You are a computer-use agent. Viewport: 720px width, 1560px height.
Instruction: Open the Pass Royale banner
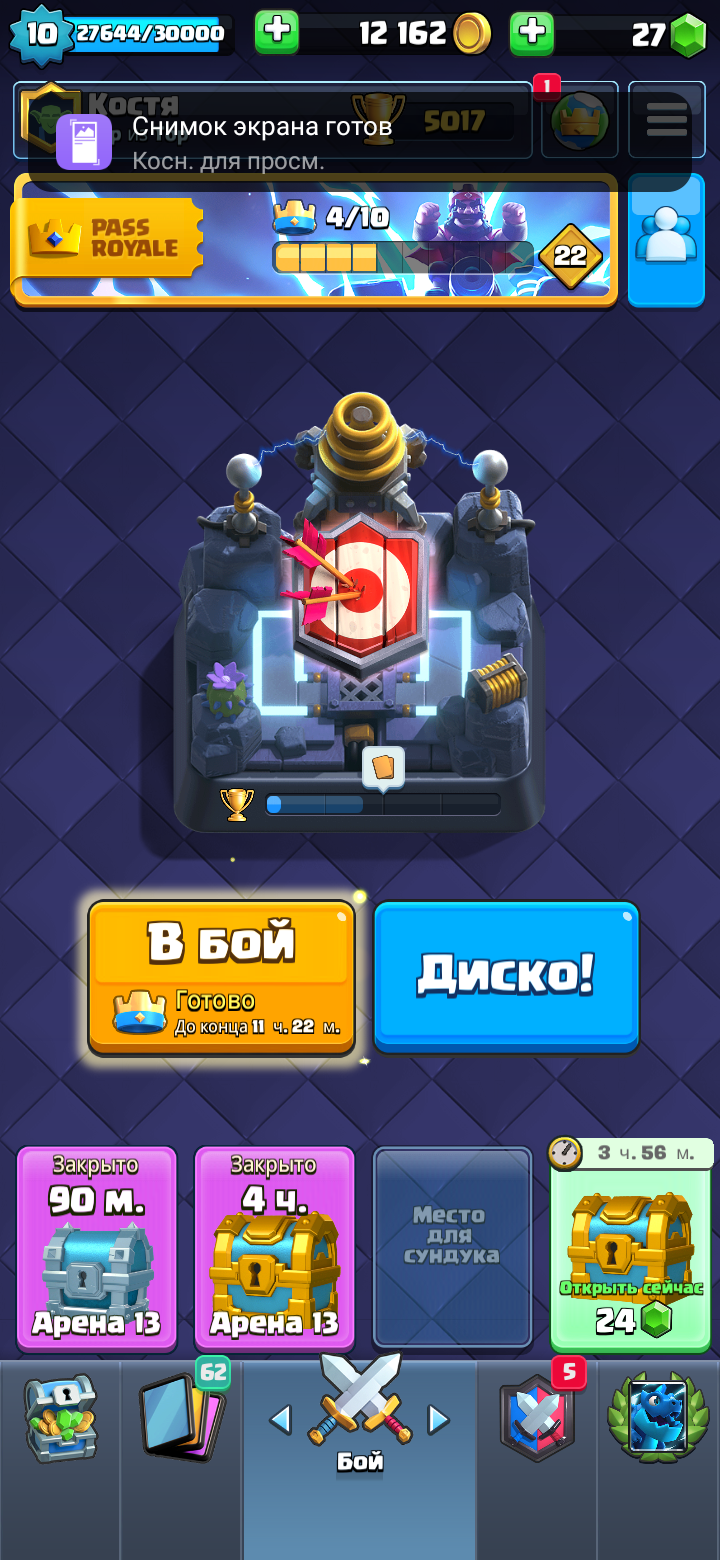click(314, 240)
